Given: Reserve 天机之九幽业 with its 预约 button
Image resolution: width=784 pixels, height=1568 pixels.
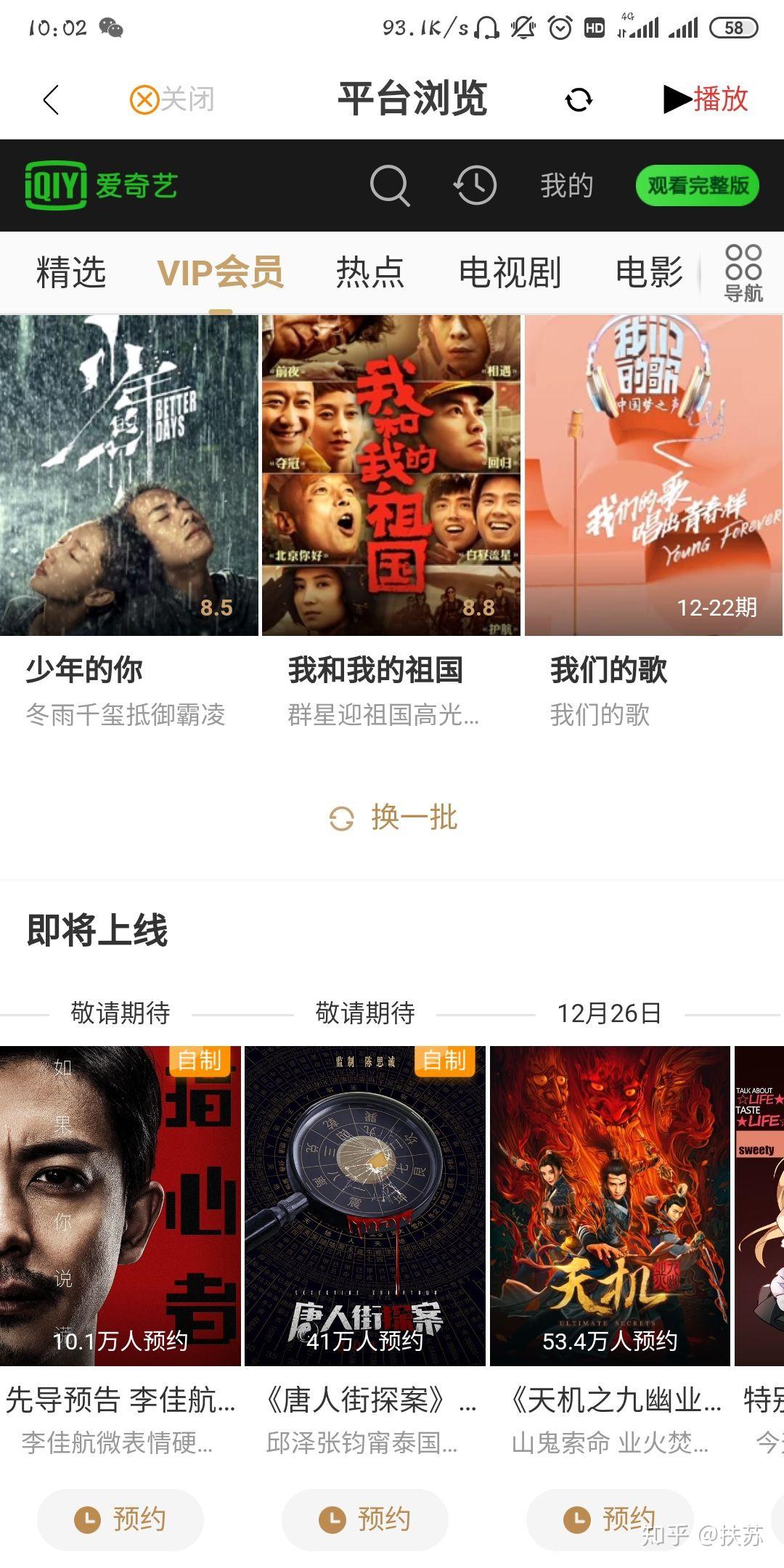Looking at the screenshot, I should click(610, 1519).
